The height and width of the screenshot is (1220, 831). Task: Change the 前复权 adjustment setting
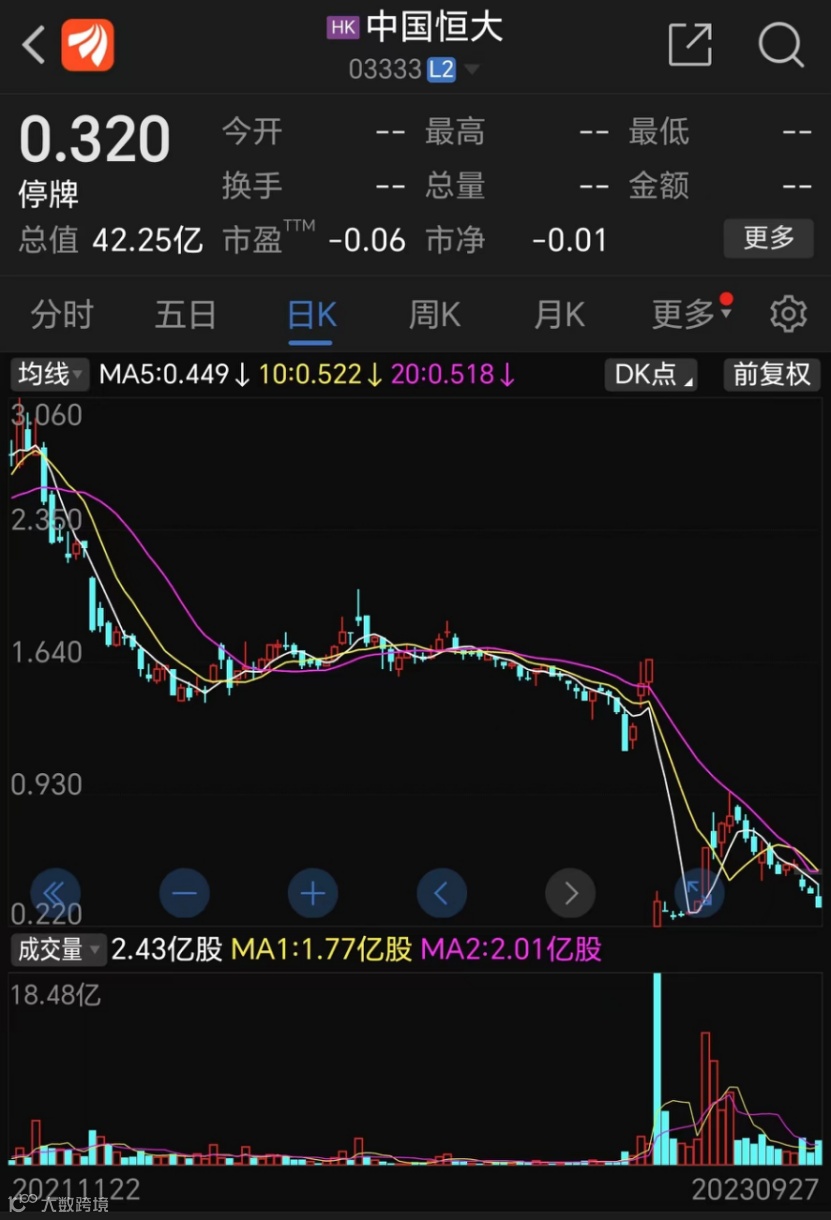771,375
